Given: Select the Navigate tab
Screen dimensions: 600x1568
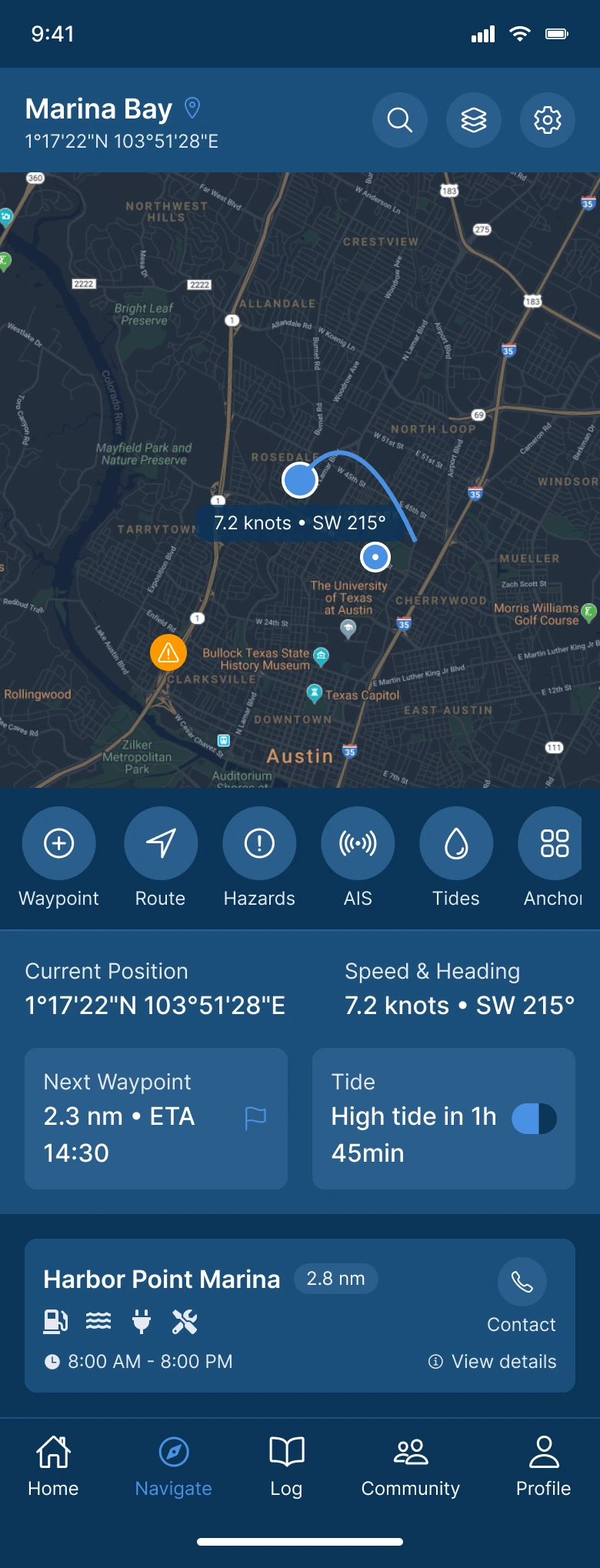Looking at the screenshot, I should 174,1466.
